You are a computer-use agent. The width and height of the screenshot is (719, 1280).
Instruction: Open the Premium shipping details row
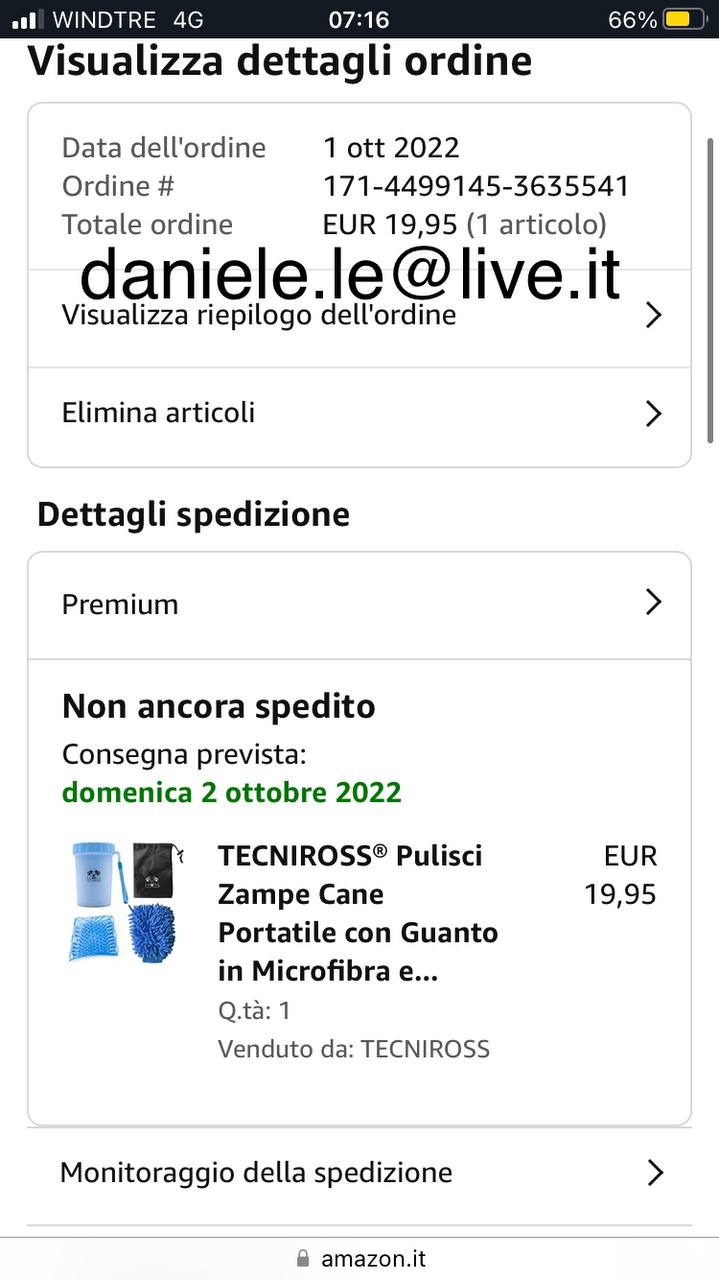point(358,604)
